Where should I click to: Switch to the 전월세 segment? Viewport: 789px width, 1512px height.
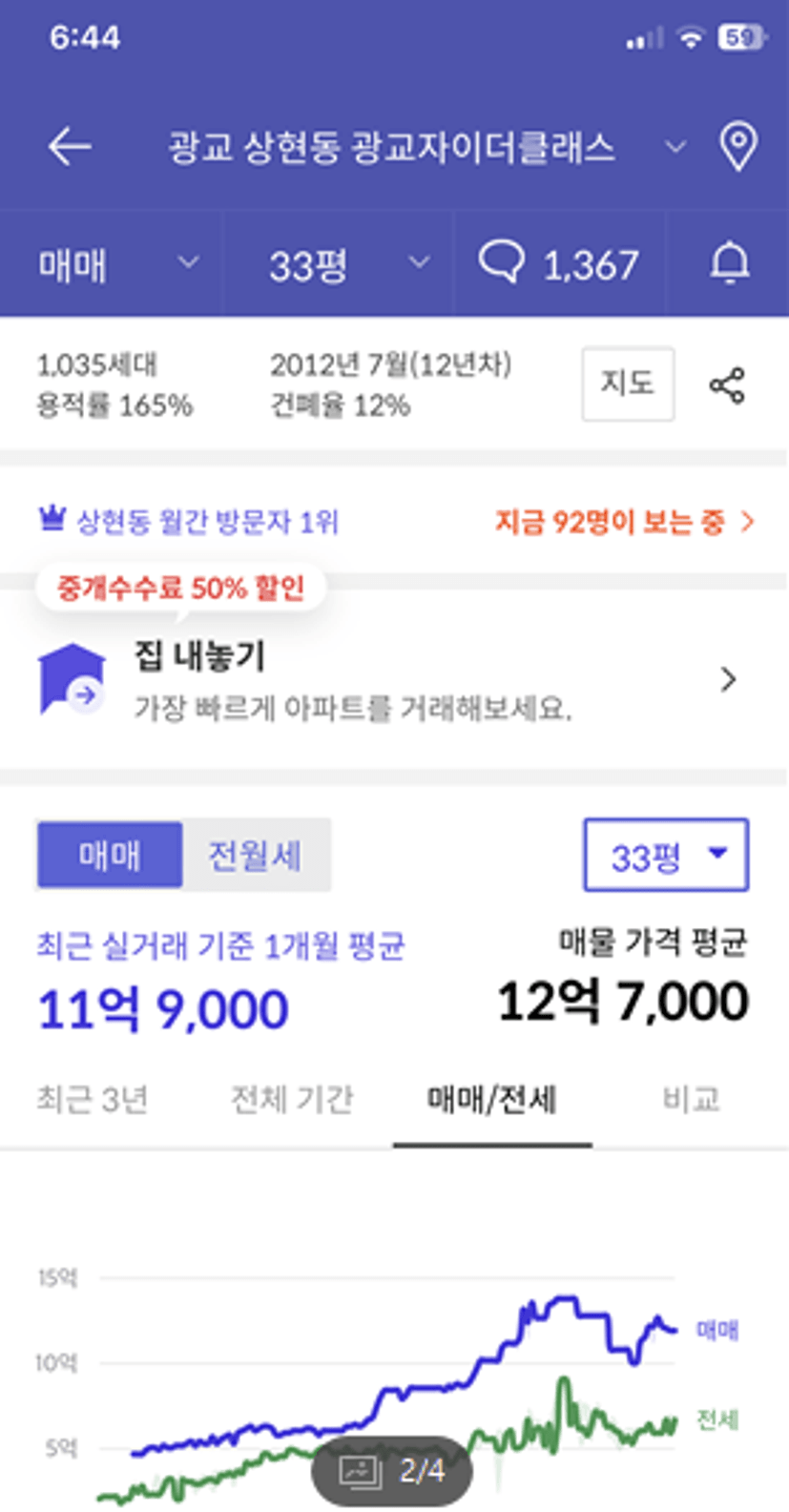pos(256,855)
